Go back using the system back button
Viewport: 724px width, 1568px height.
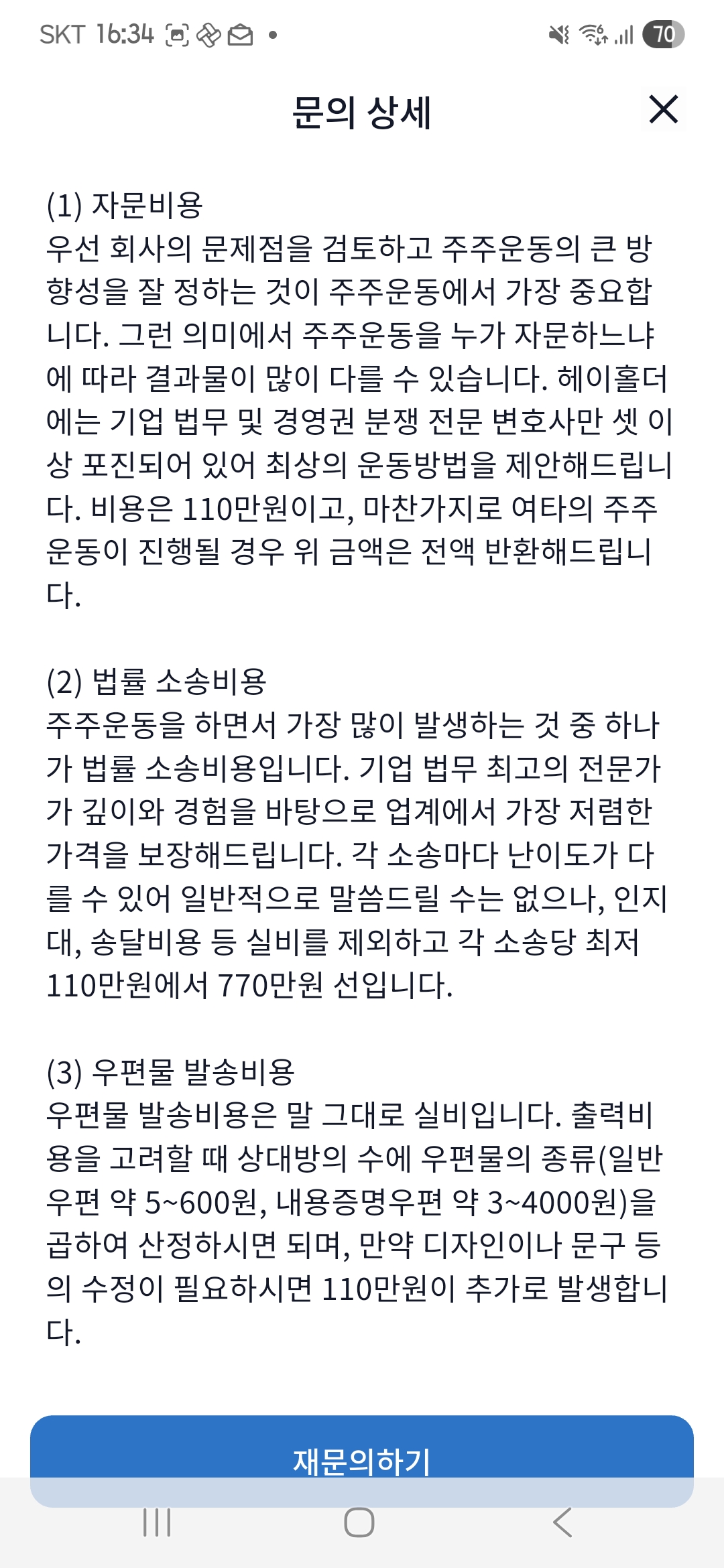(562, 1522)
